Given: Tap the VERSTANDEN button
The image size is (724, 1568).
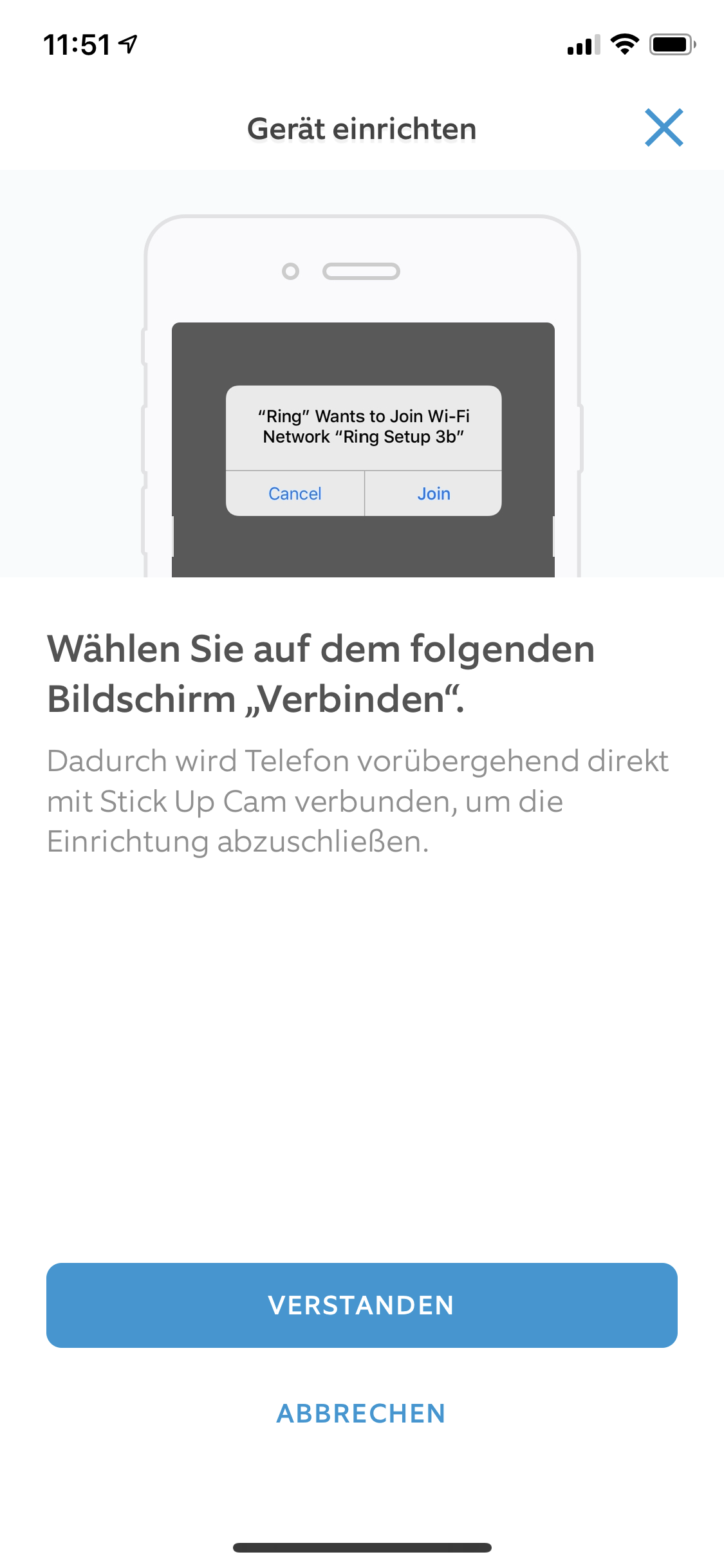Looking at the screenshot, I should point(362,1305).
